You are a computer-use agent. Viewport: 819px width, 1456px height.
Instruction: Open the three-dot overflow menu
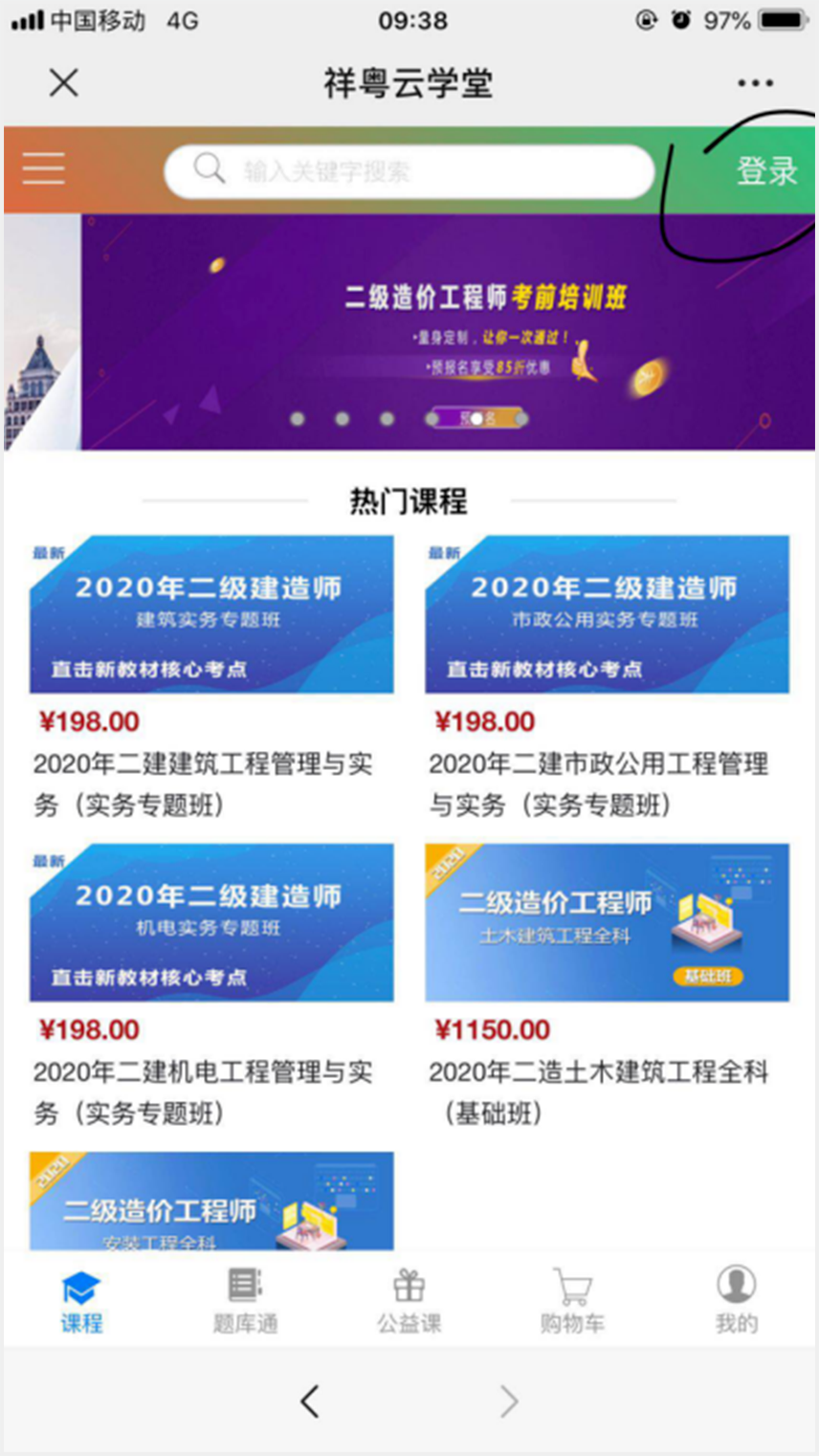[x=755, y=83]
